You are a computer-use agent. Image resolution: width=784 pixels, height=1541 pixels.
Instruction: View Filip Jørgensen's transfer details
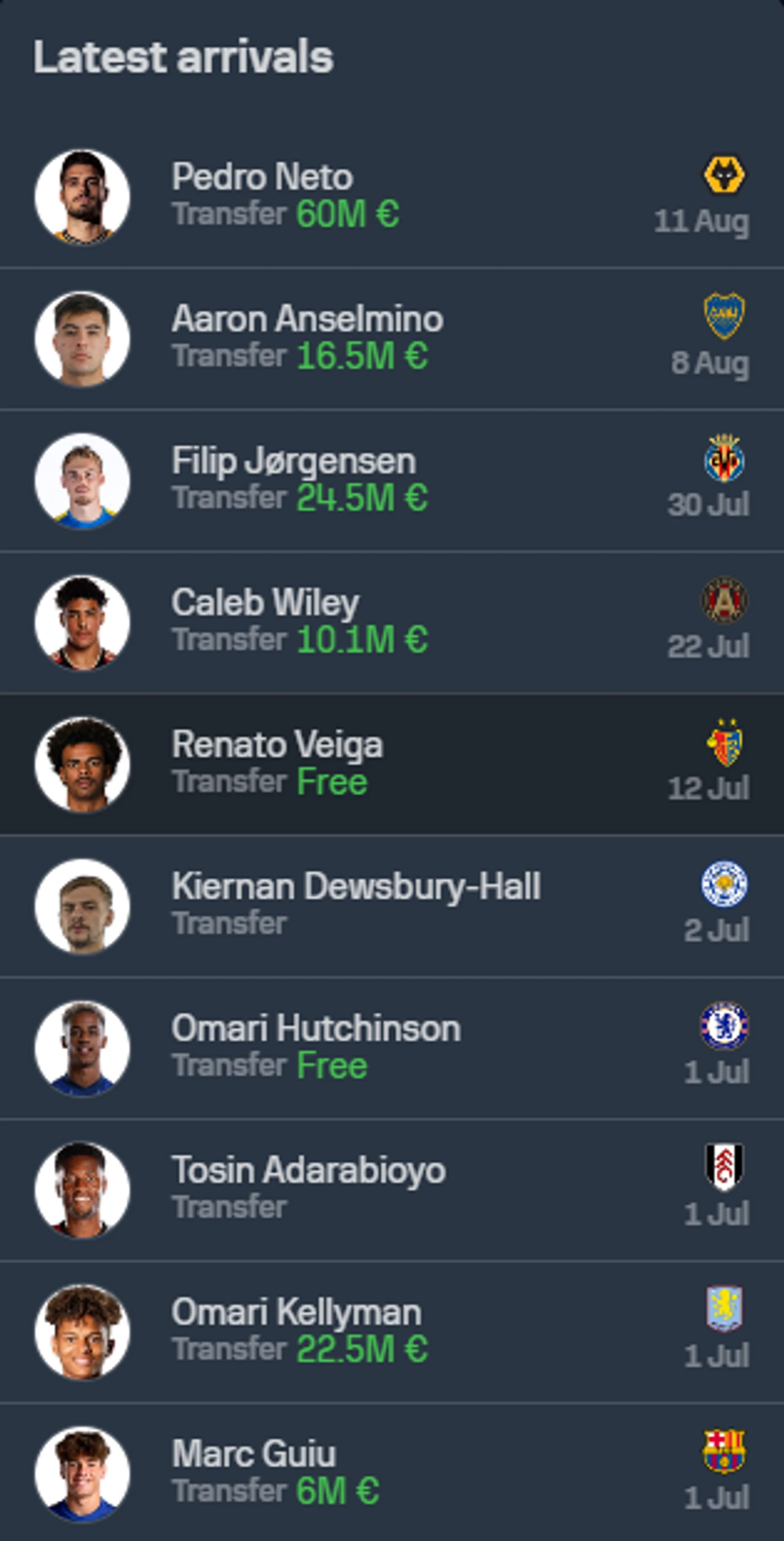tap(391, 480)
